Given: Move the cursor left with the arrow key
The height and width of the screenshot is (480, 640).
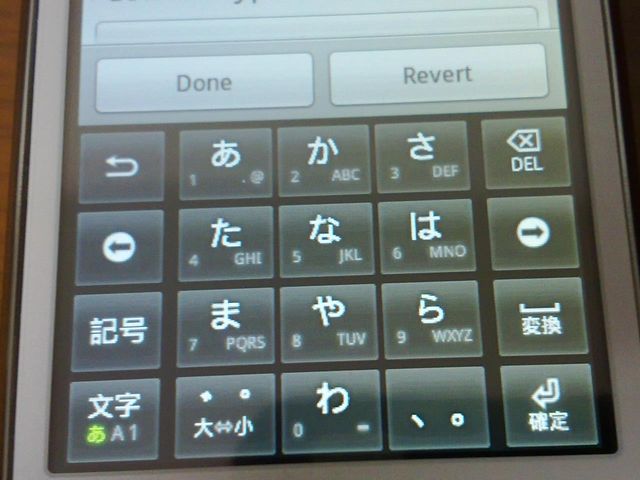Looking at the screenshot, I should coord(120,247).
